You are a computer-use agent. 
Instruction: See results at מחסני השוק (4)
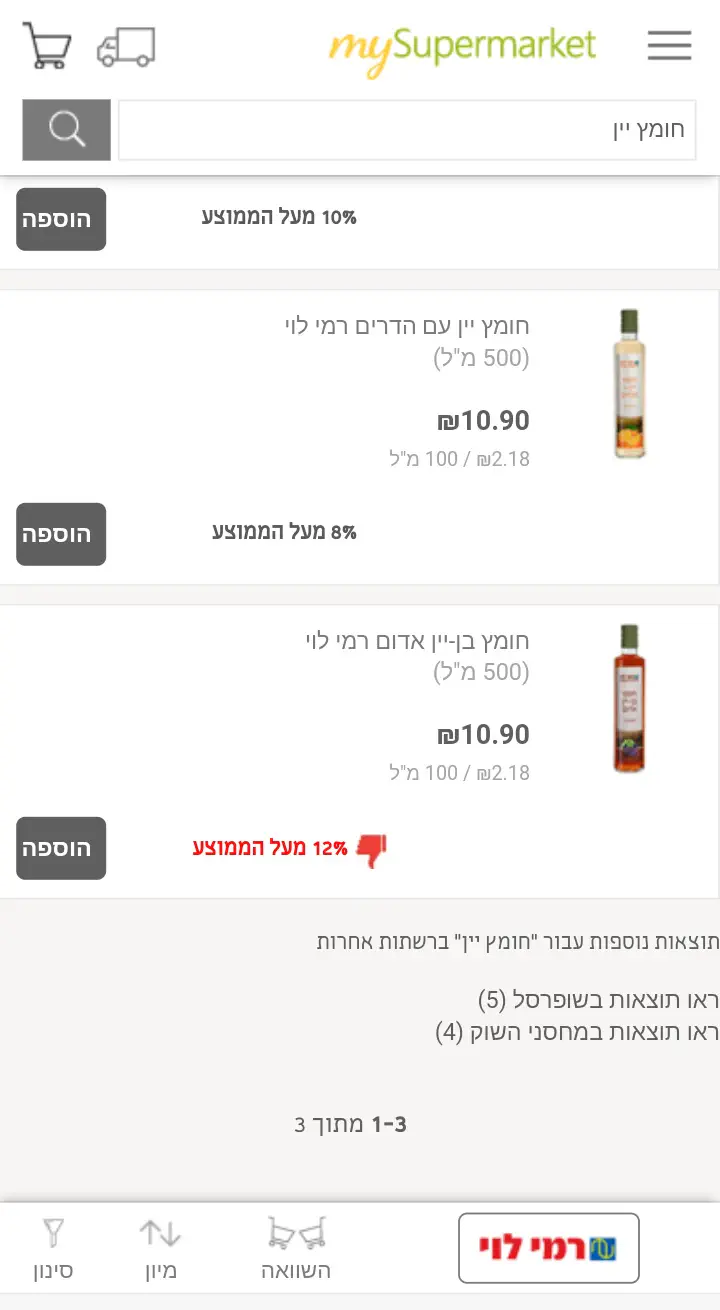(x=577, y=1032)
